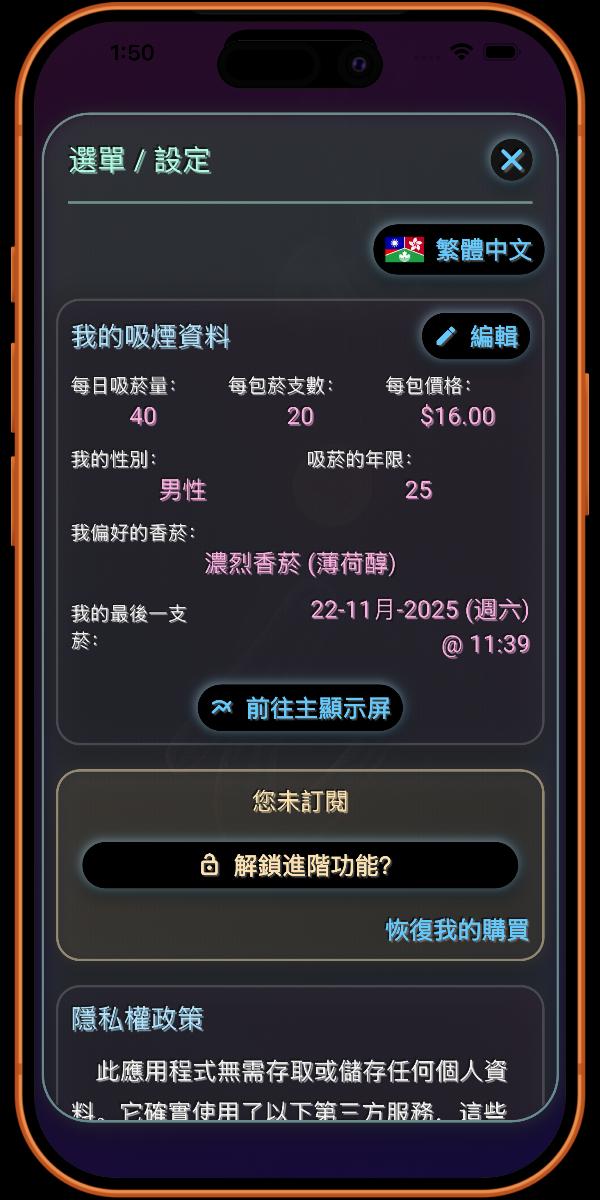Close the 選單 / 設定 panel
The width and height of the screenshot is (600, 1200).
[512, 160]
